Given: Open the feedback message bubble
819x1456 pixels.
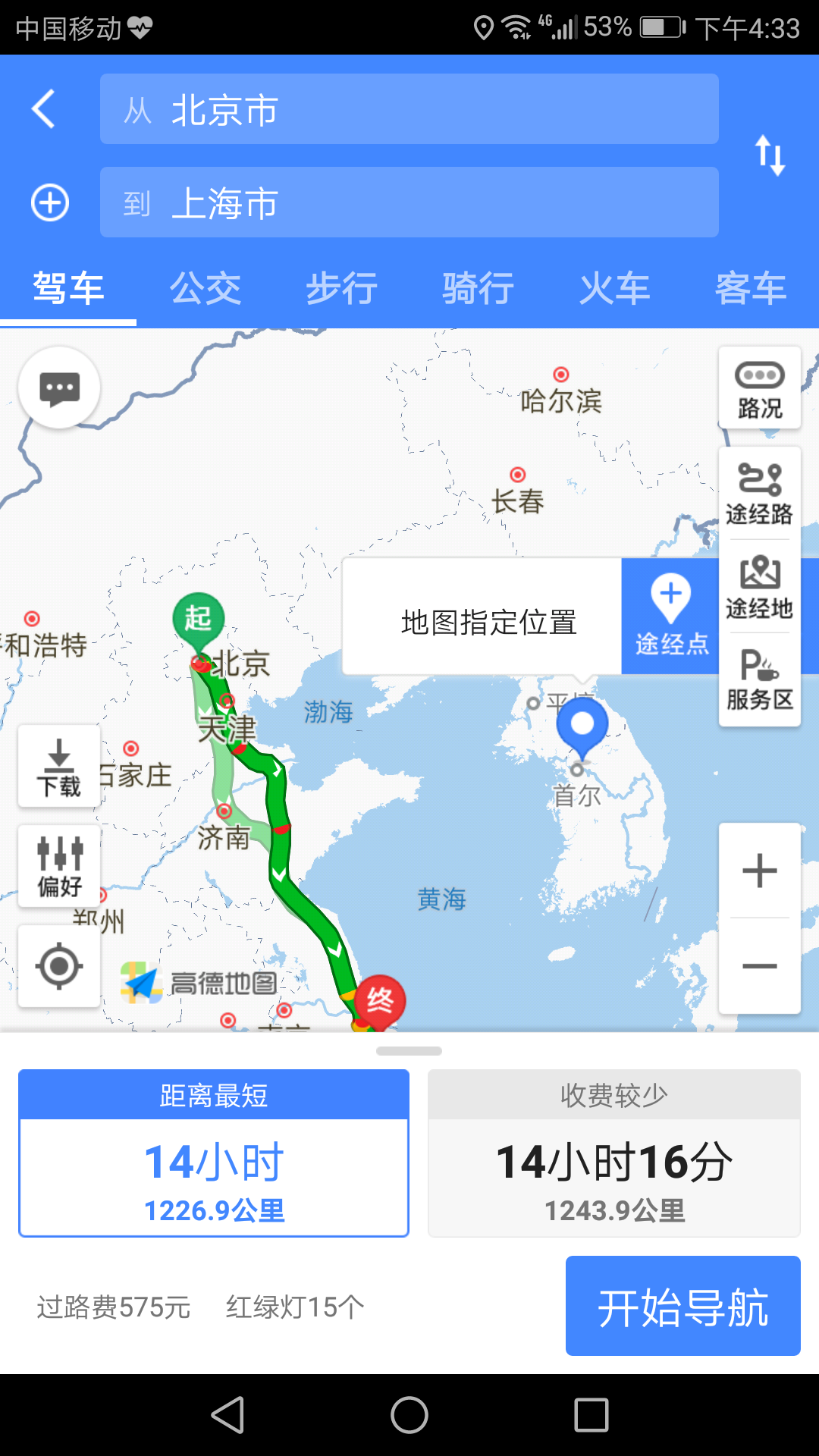Looking at the screenshot, I should pos(59,388).
